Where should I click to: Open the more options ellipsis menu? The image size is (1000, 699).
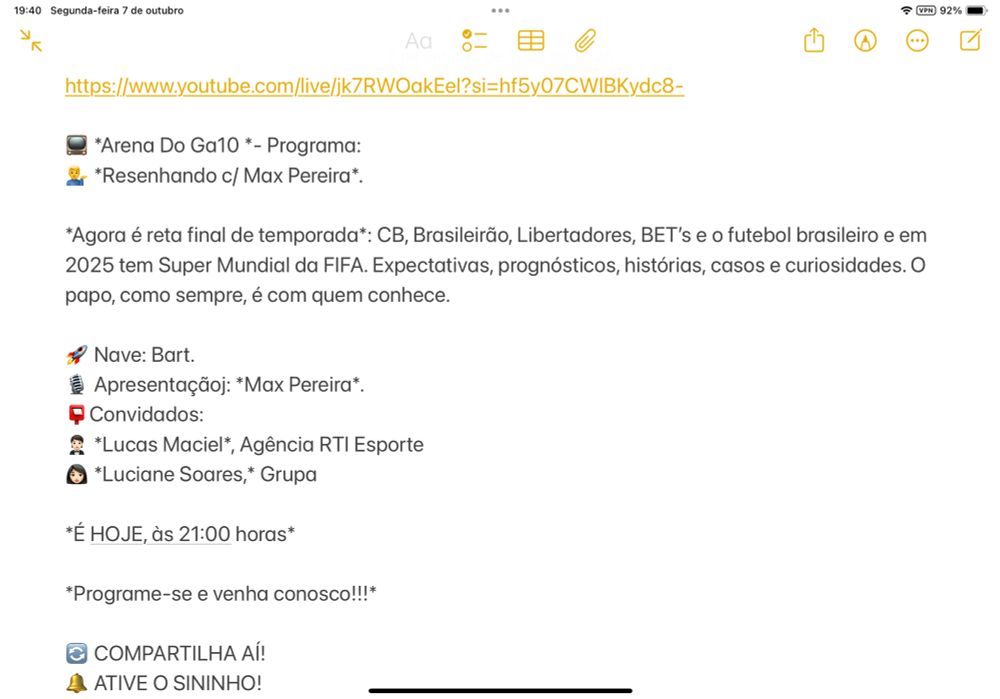pyautogui.click(x=917, y=41)
